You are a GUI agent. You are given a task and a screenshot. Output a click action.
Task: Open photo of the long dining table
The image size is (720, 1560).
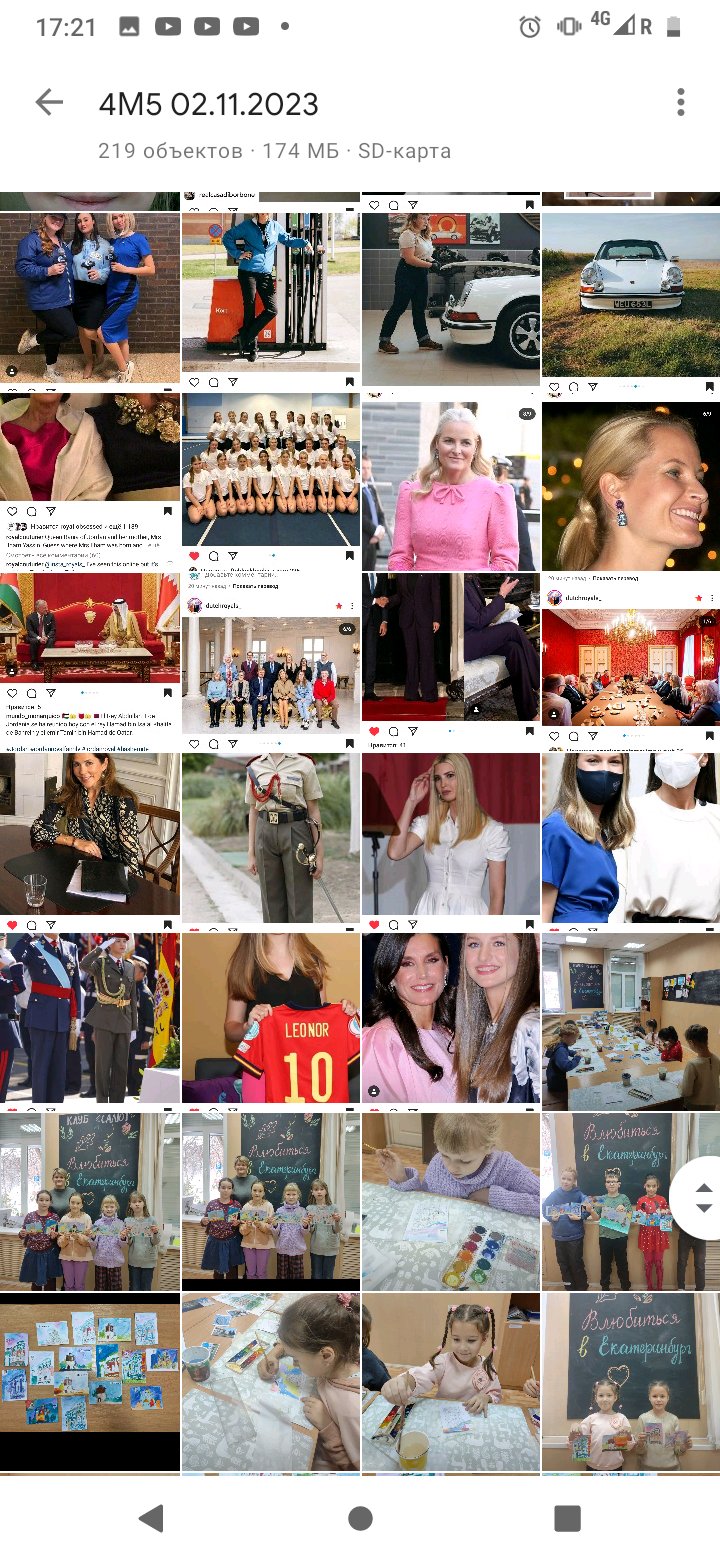click(x=630, y=665)
